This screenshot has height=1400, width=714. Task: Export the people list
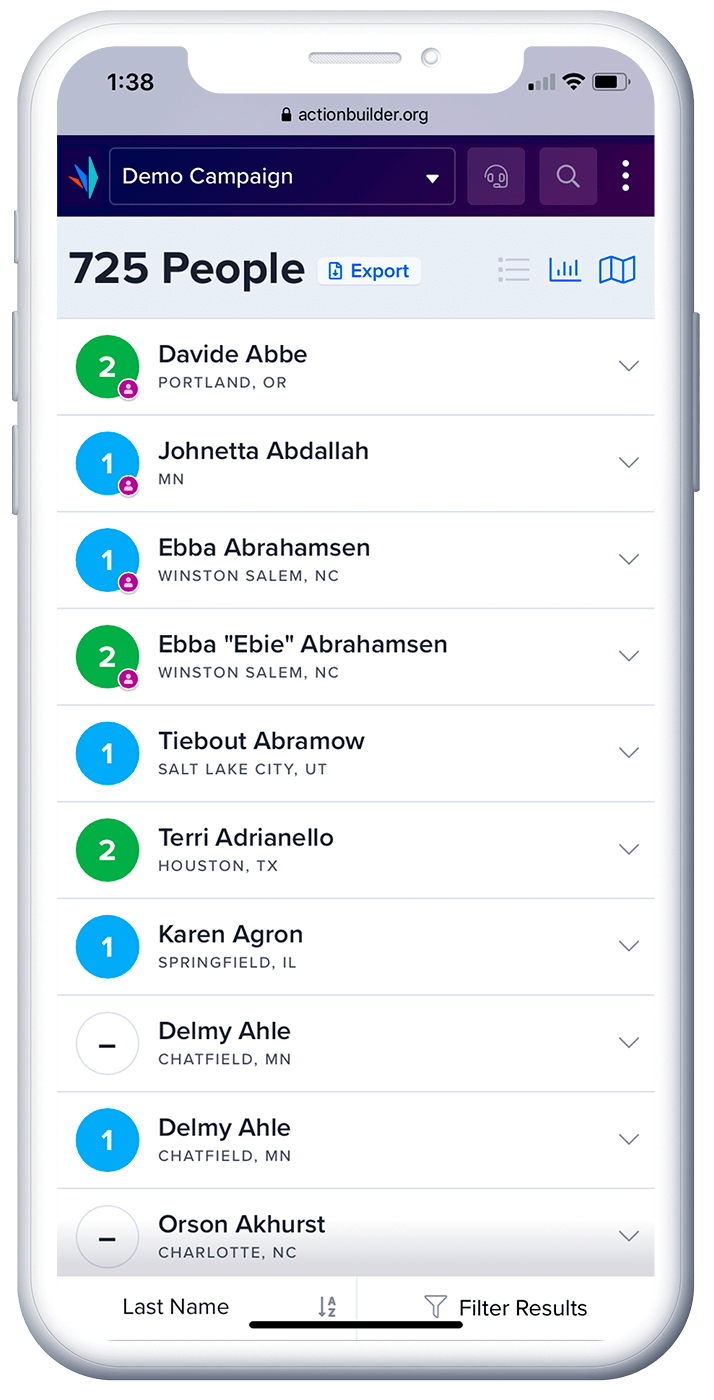(x=369, y=271)
